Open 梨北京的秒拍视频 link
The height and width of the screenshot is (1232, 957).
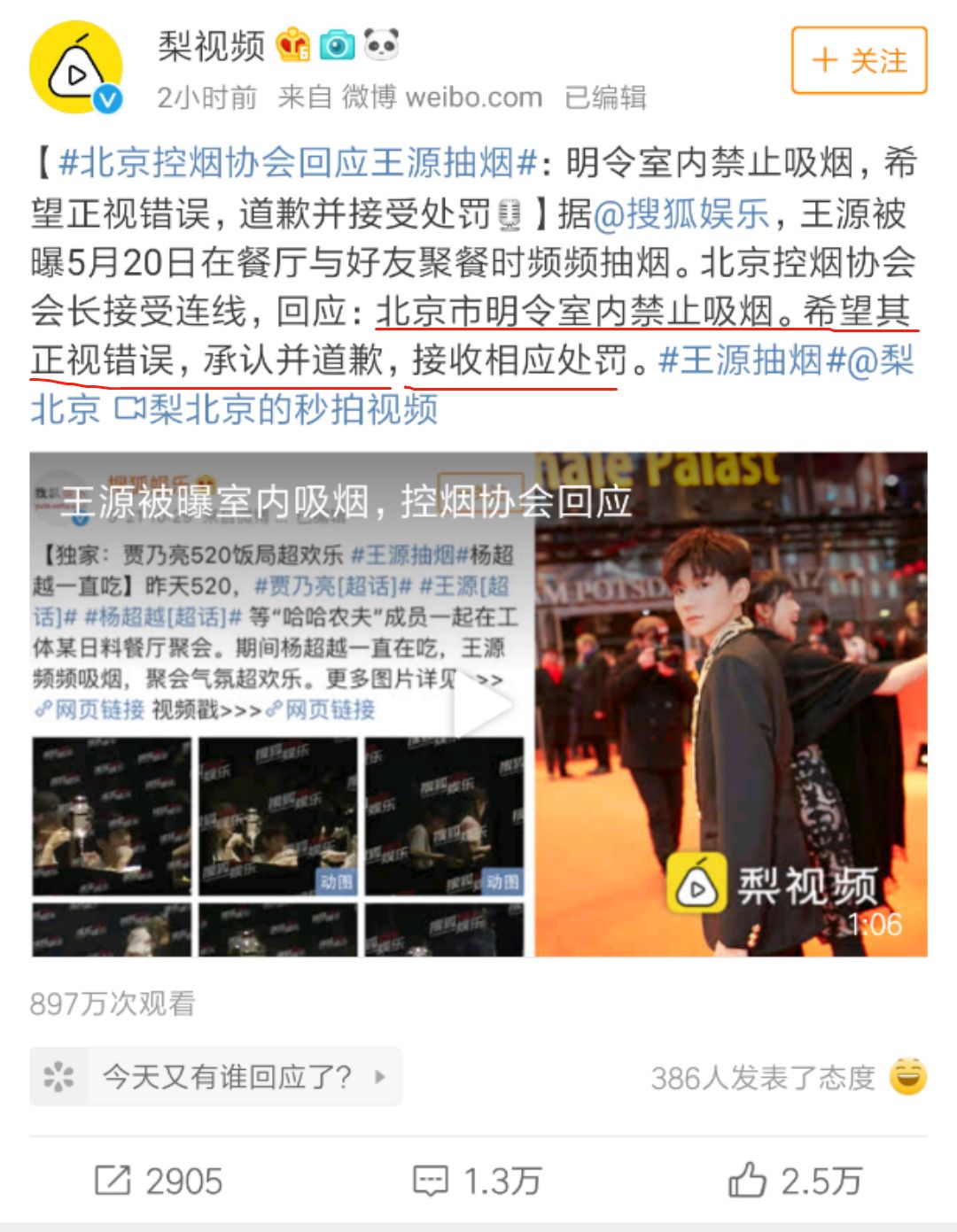[x=276, y=409]
